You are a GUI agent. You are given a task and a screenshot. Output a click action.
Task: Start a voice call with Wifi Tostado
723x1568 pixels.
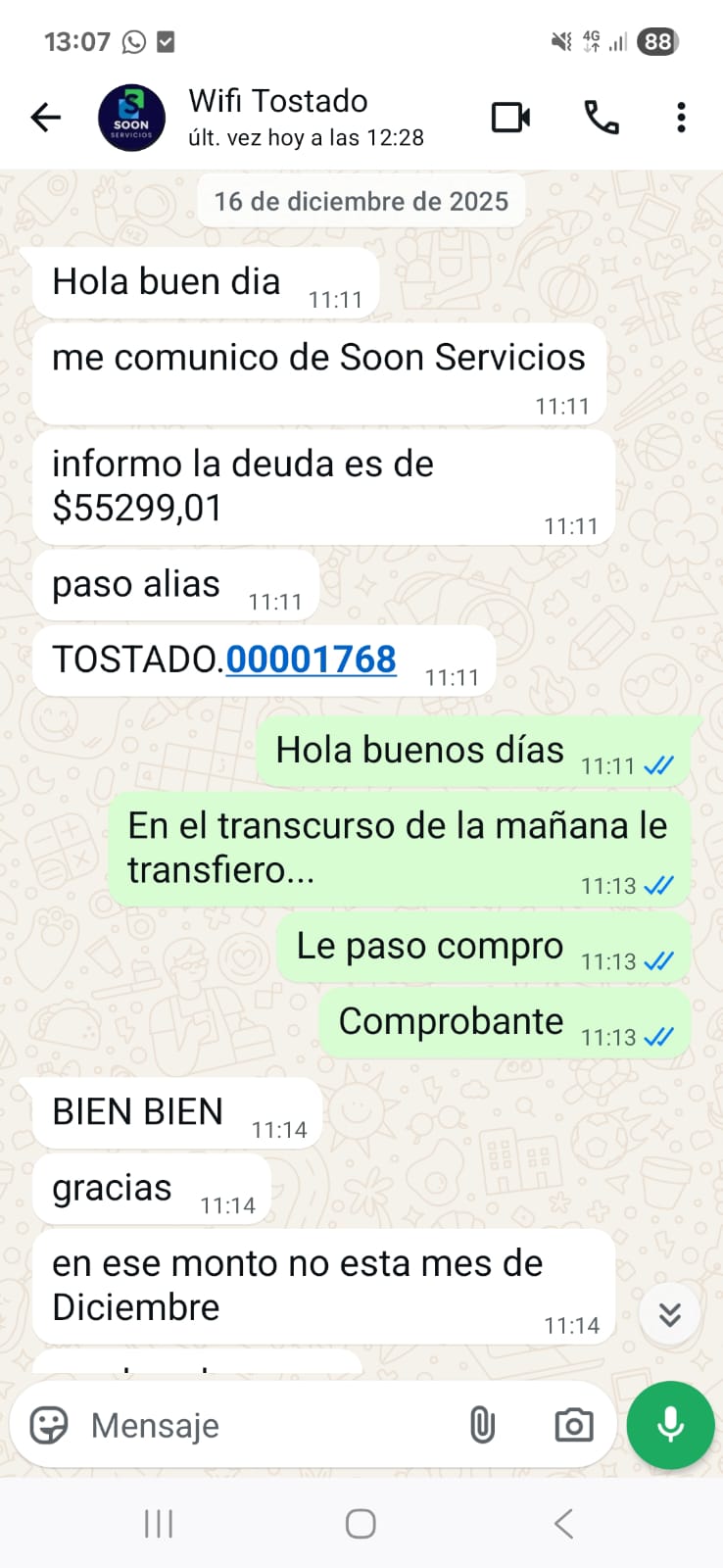click(x=602, y=118)
